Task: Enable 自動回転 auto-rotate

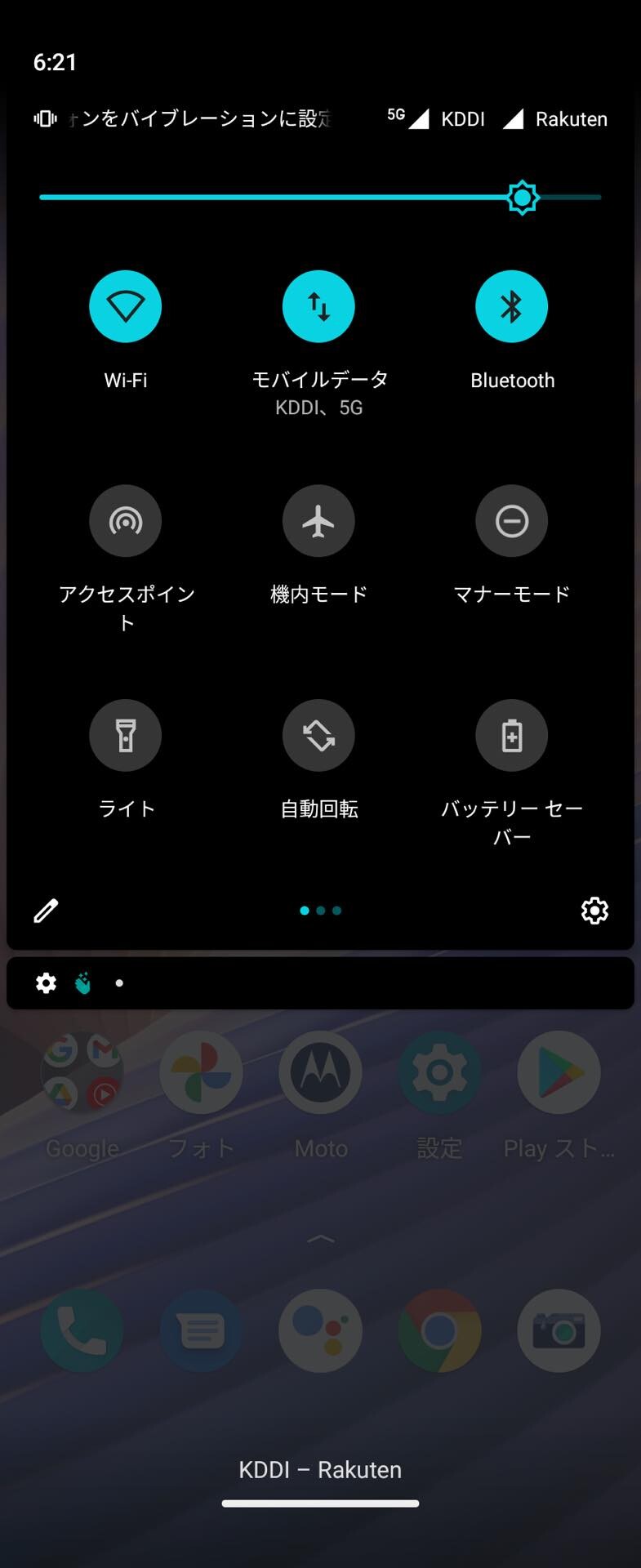Action: pyautogui.click(x=318, y=736)
